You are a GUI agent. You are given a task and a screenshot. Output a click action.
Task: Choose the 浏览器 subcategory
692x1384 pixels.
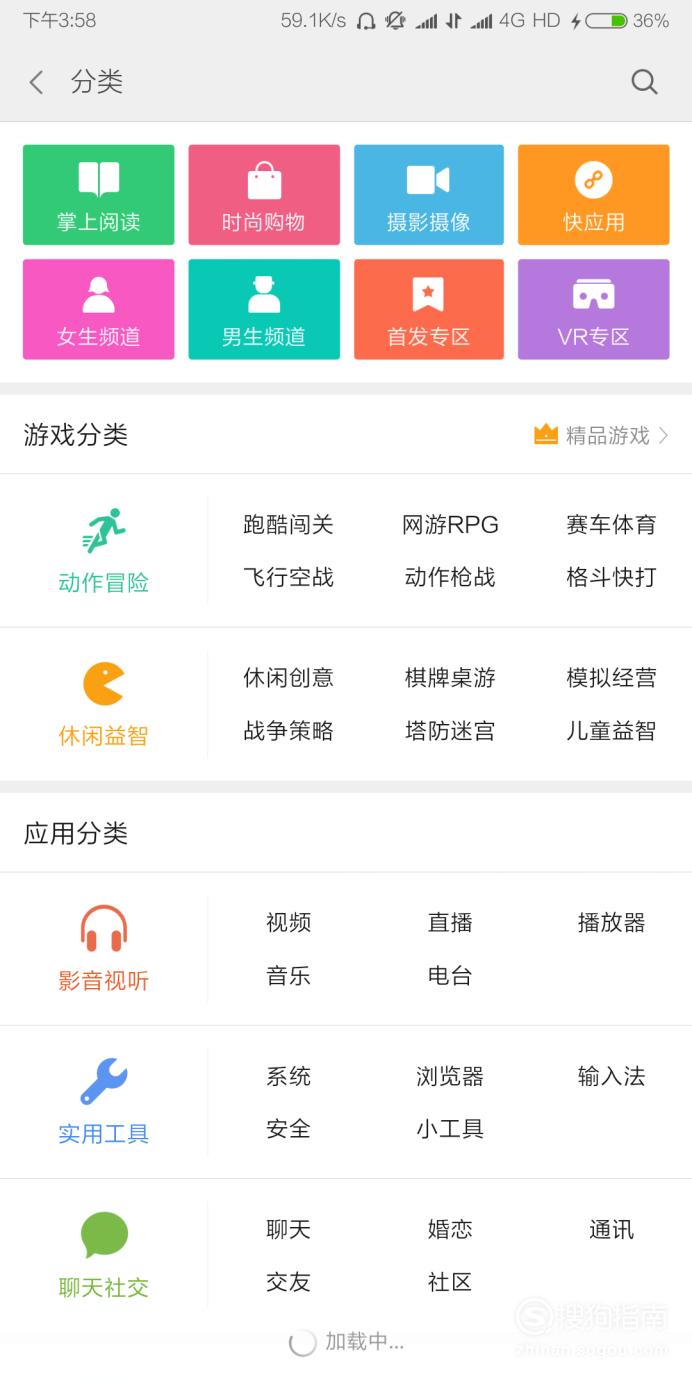(450, 1076)
